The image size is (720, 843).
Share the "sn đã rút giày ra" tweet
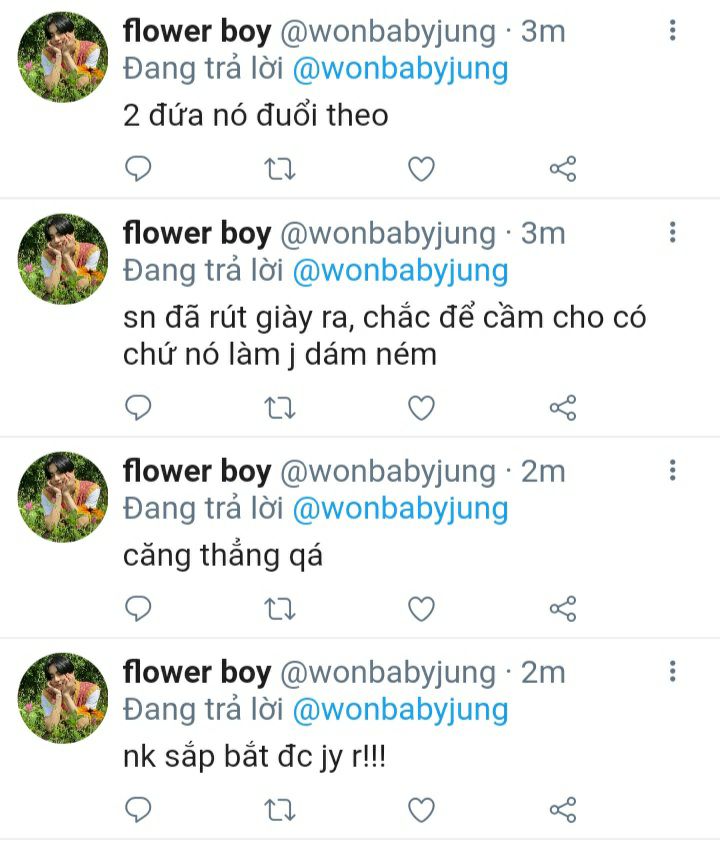pyautogui.click(x=562, y=408)
